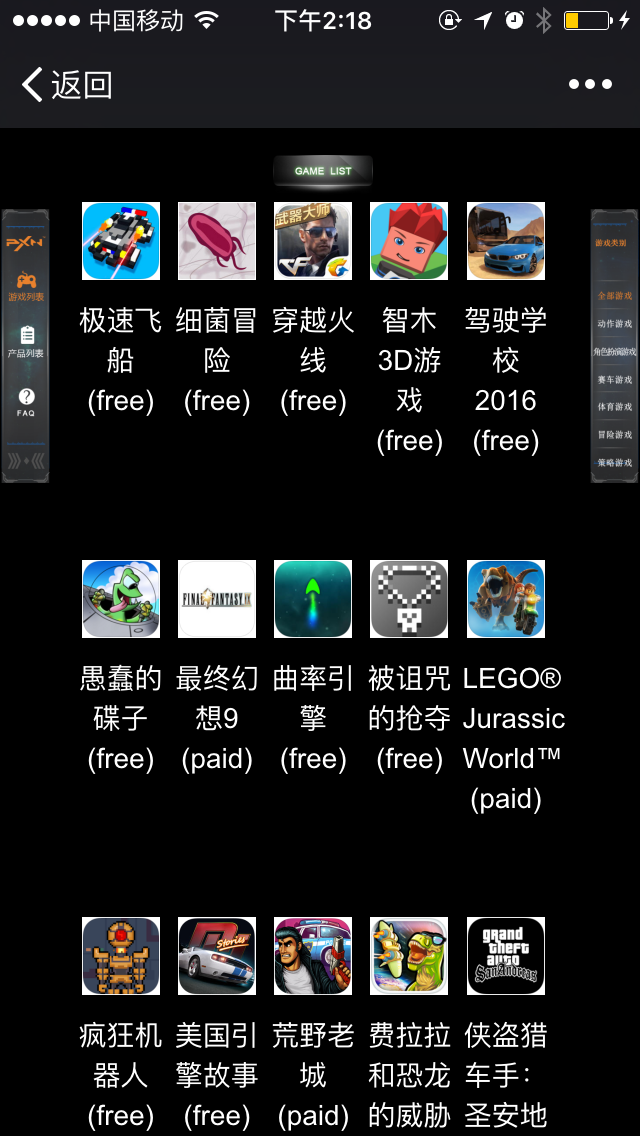Open the game 细菌冒险

(x=217, y=241)
